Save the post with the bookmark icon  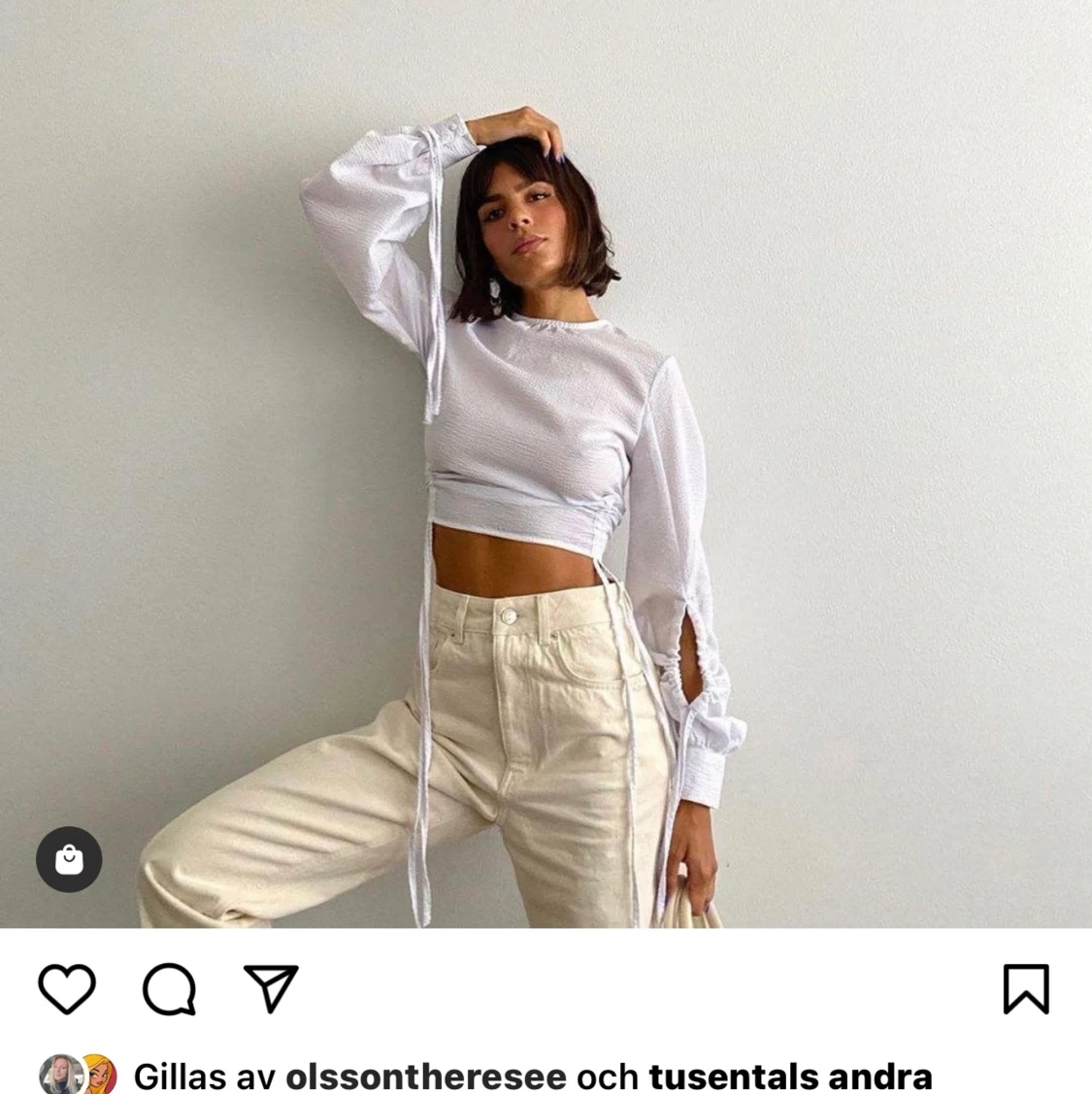pos(1025,989)
